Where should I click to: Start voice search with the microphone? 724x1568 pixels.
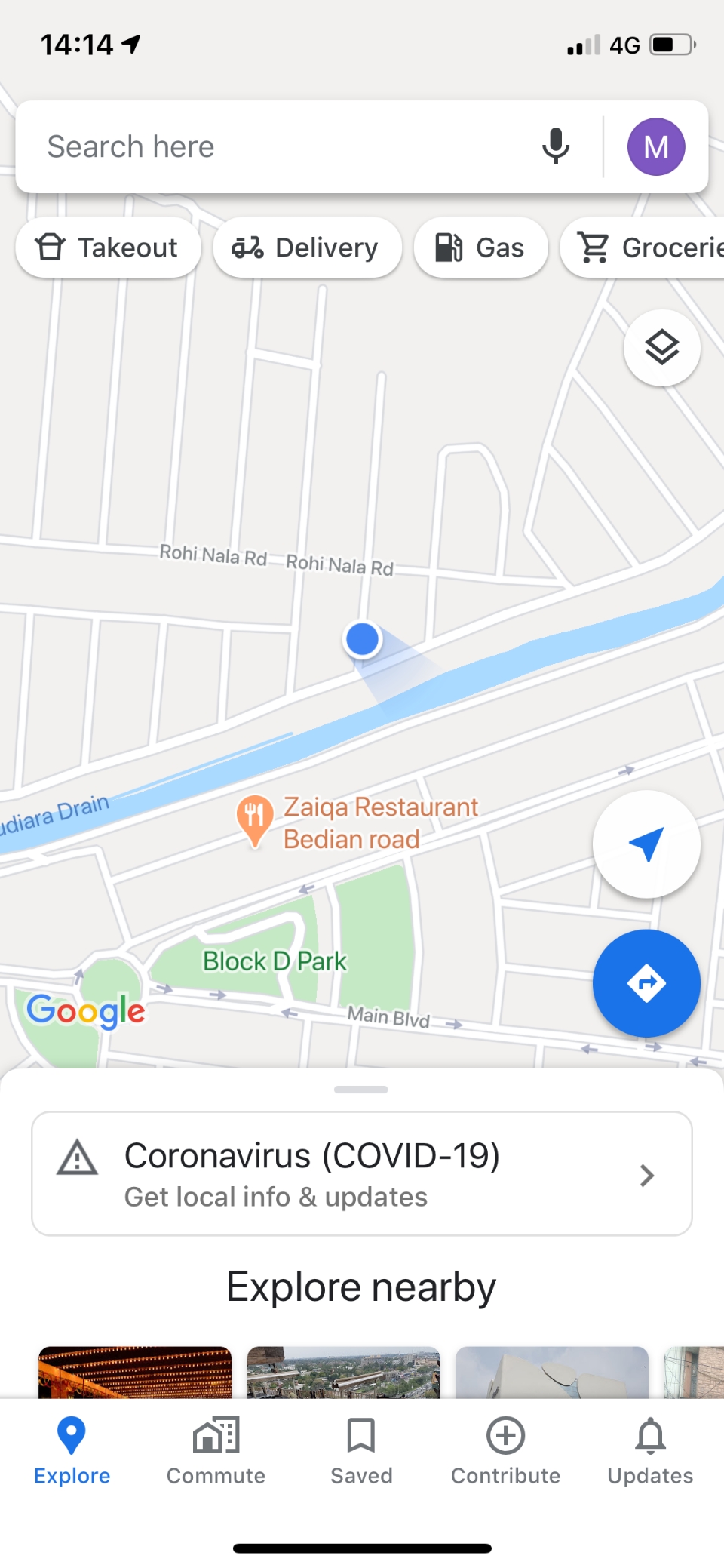[556, 146]
